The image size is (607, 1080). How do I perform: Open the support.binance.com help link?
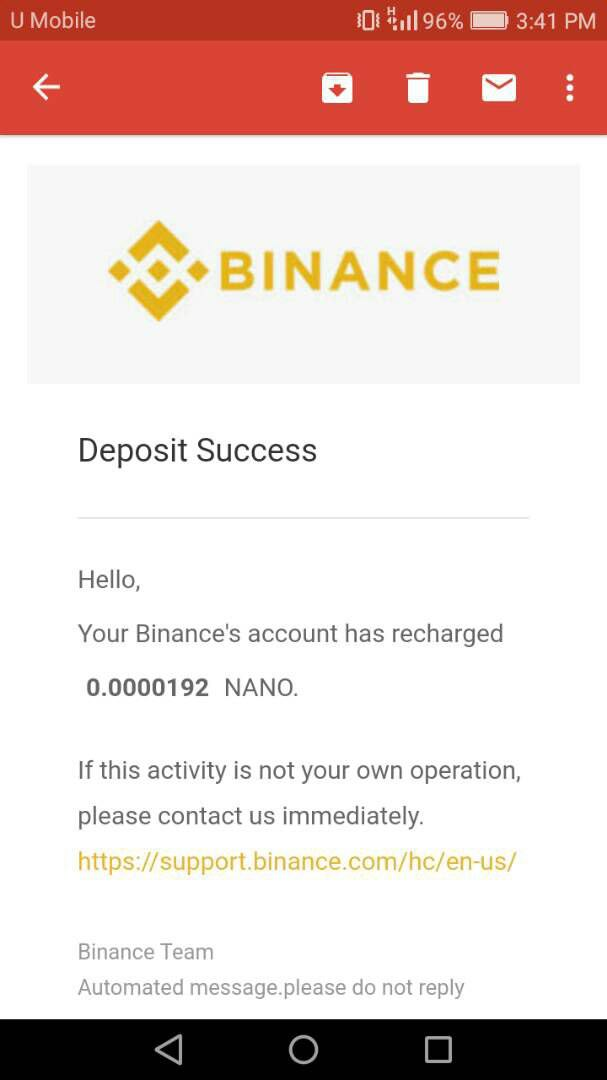click(297, 861)
